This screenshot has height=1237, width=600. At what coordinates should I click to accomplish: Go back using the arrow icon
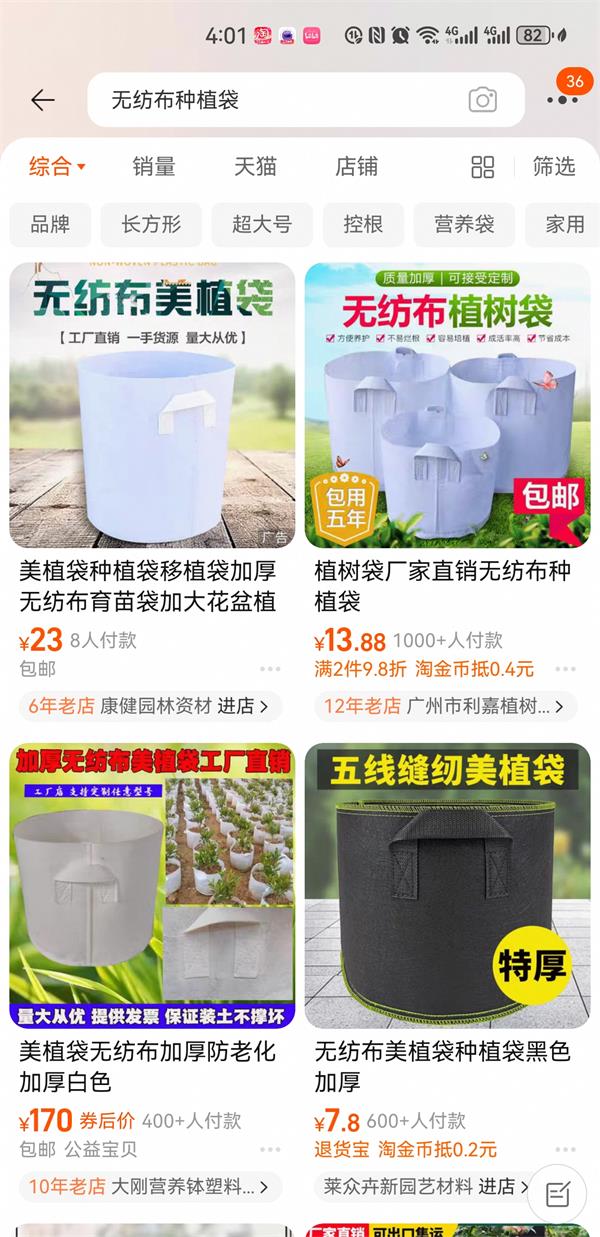(42, 100)
